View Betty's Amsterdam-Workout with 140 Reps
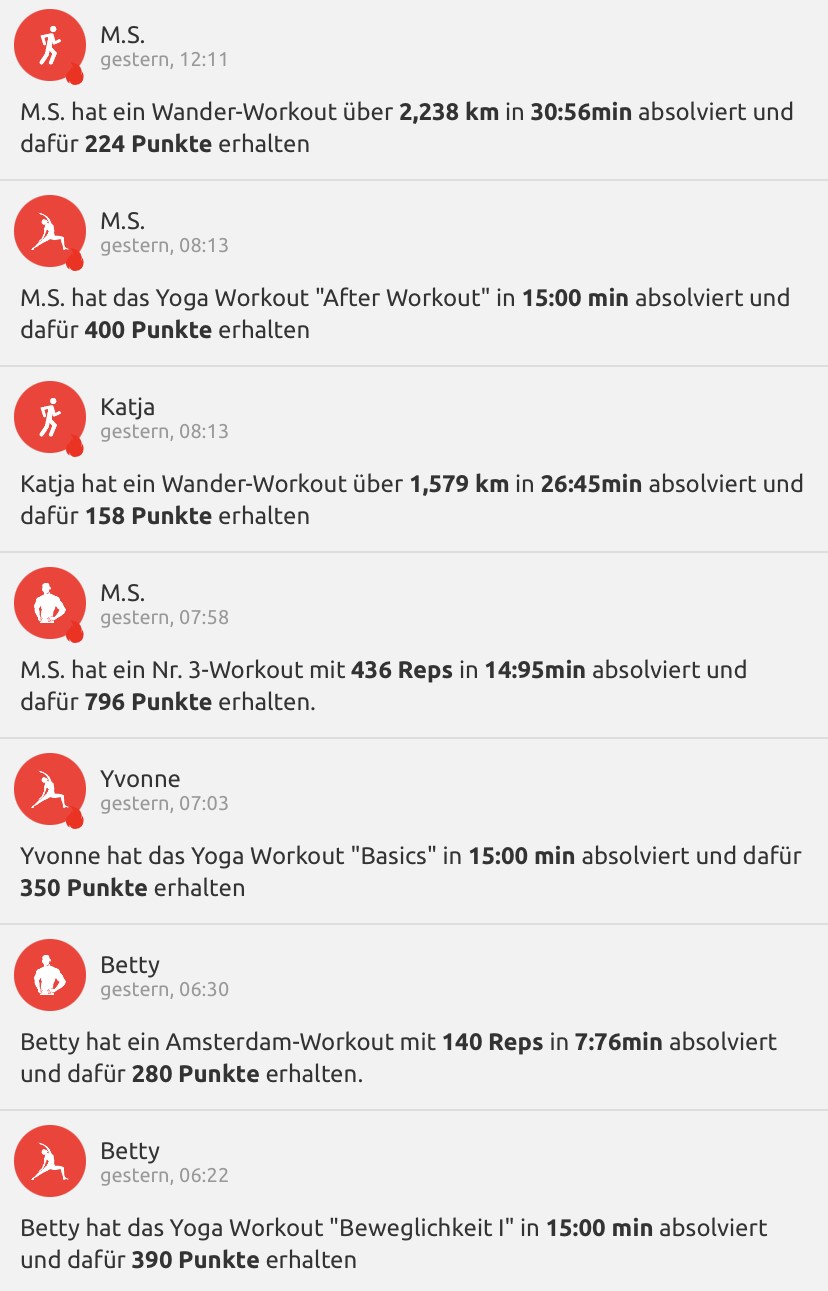 [413, 1057]
